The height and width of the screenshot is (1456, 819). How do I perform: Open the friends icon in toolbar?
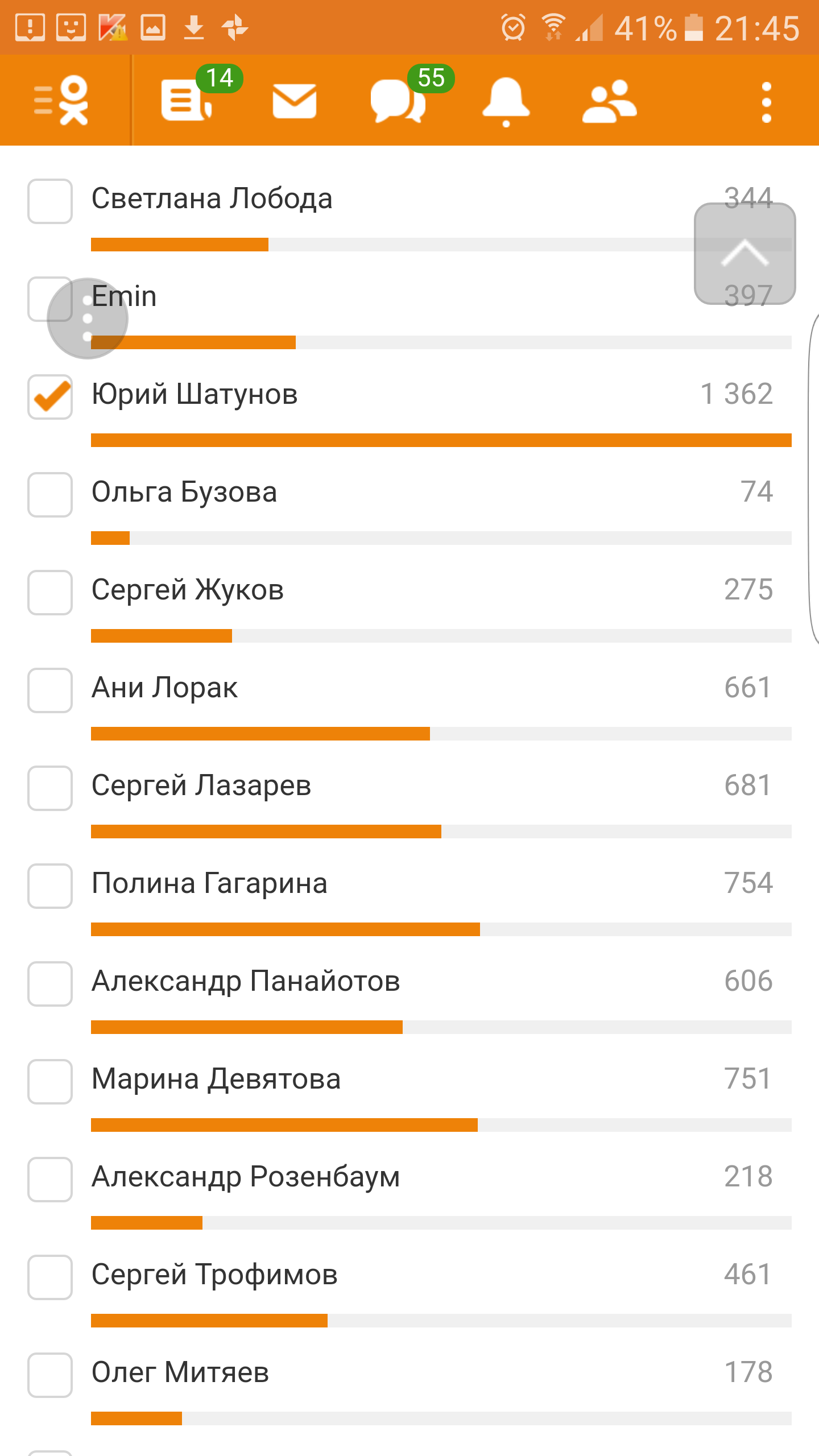pos(609,101)
